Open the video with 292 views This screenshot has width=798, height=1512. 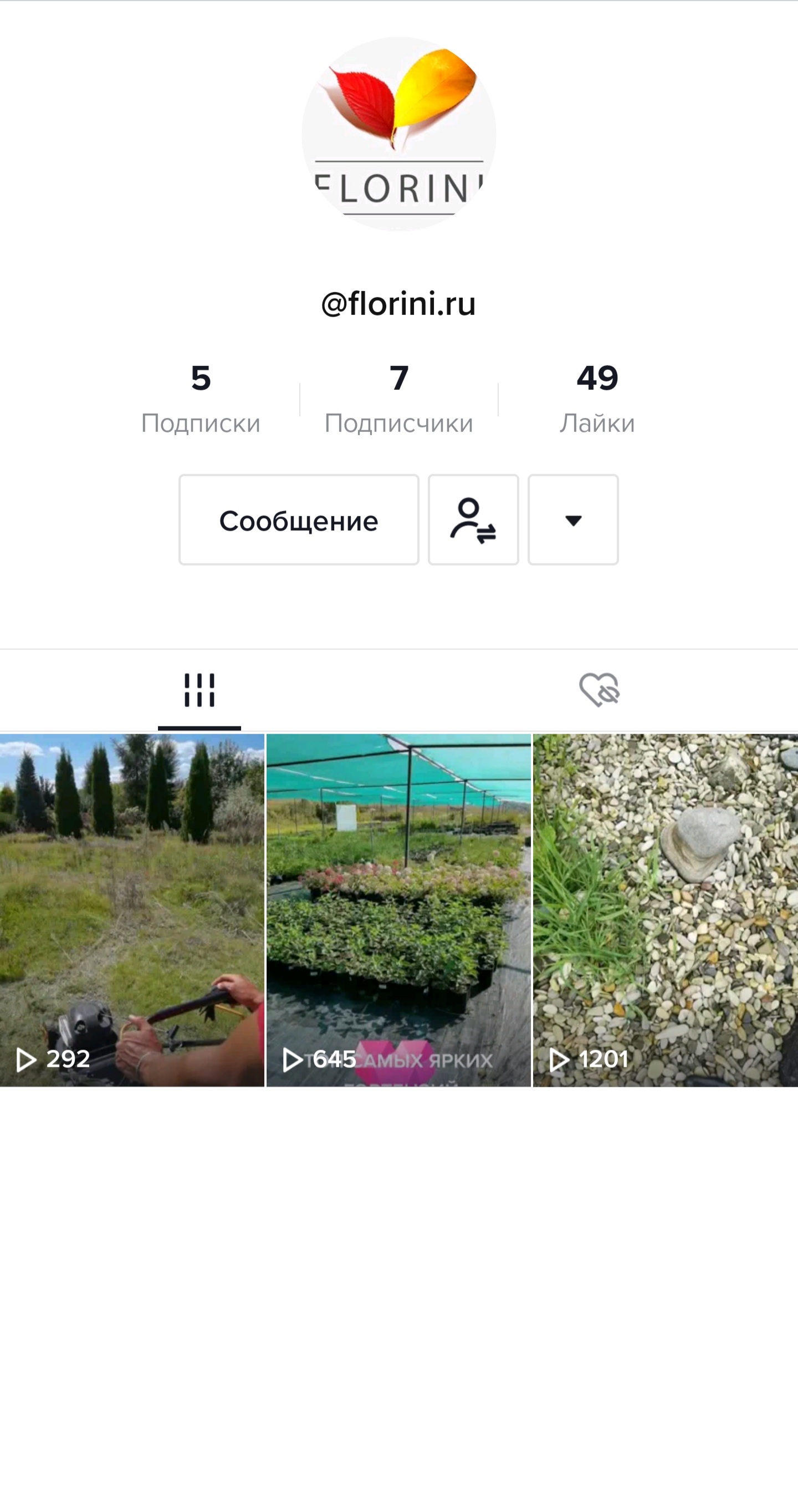(132, 910)
